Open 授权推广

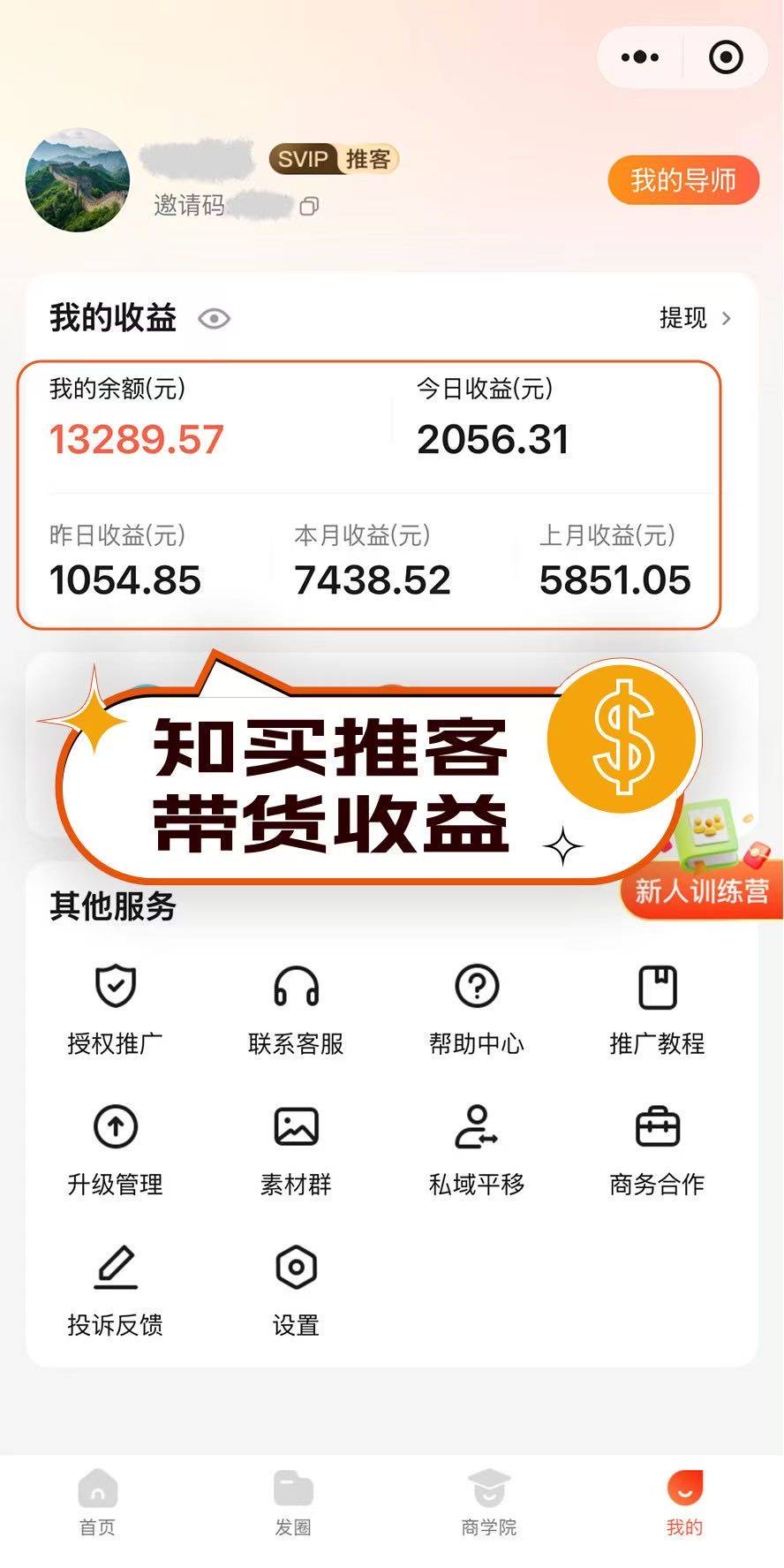pyautogui.click(x=116, y=1009)
